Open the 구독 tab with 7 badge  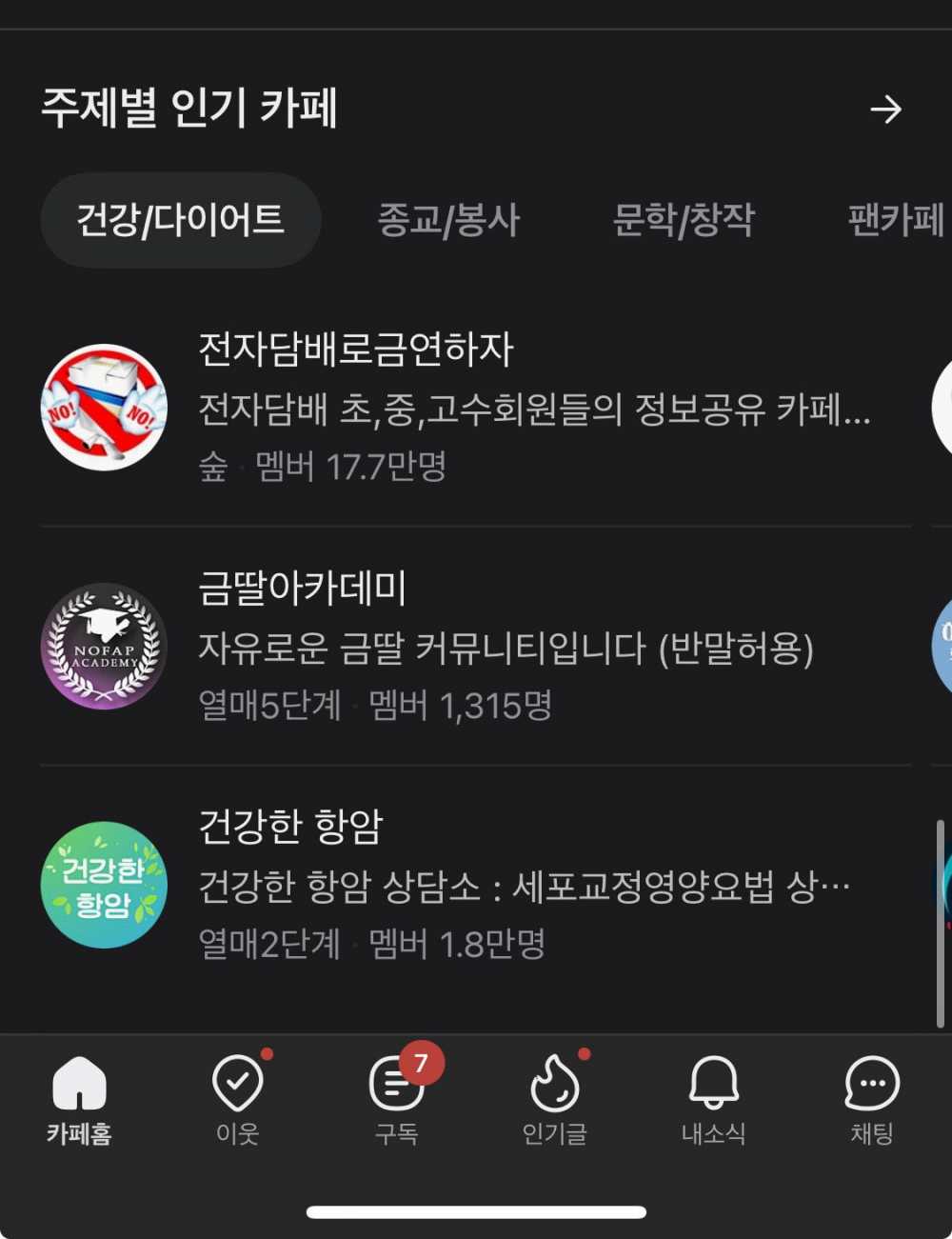[396, 1100]
